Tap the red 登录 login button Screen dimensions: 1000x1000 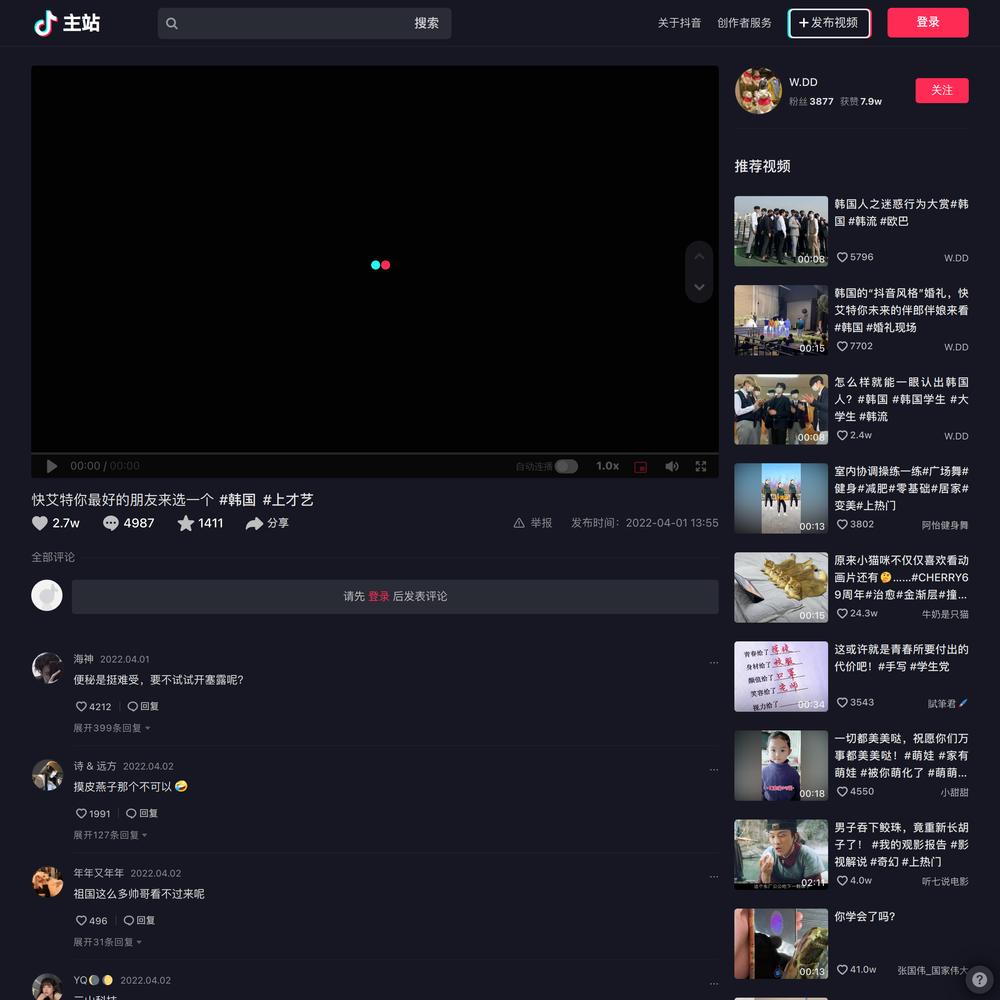coord(927,22)
